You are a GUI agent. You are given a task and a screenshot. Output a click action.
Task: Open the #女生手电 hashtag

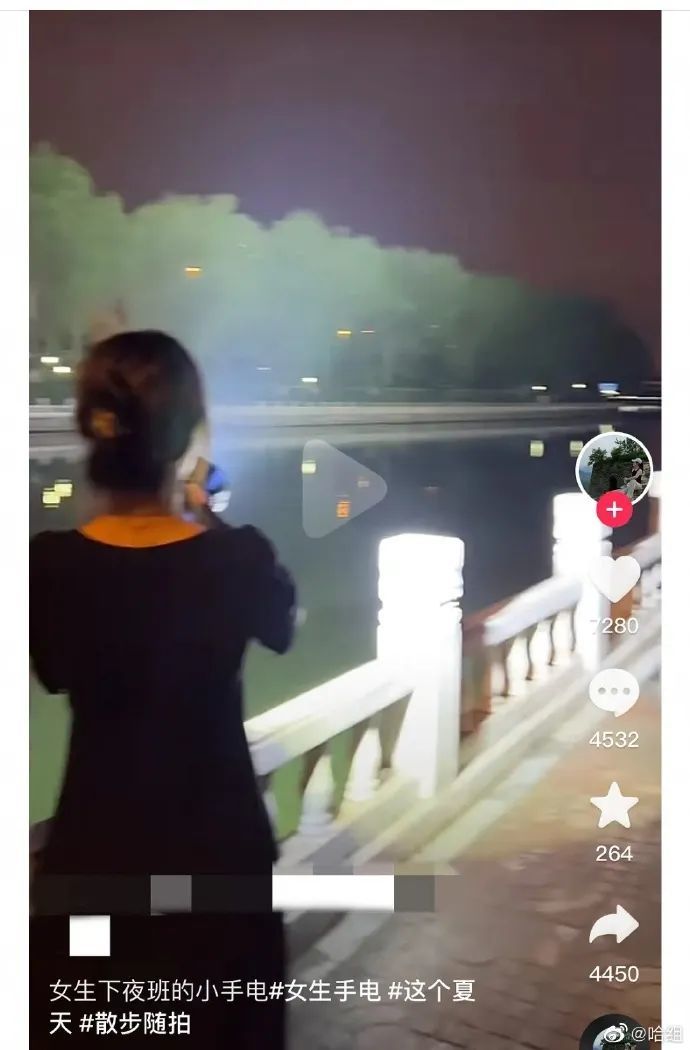coord(325,990)
